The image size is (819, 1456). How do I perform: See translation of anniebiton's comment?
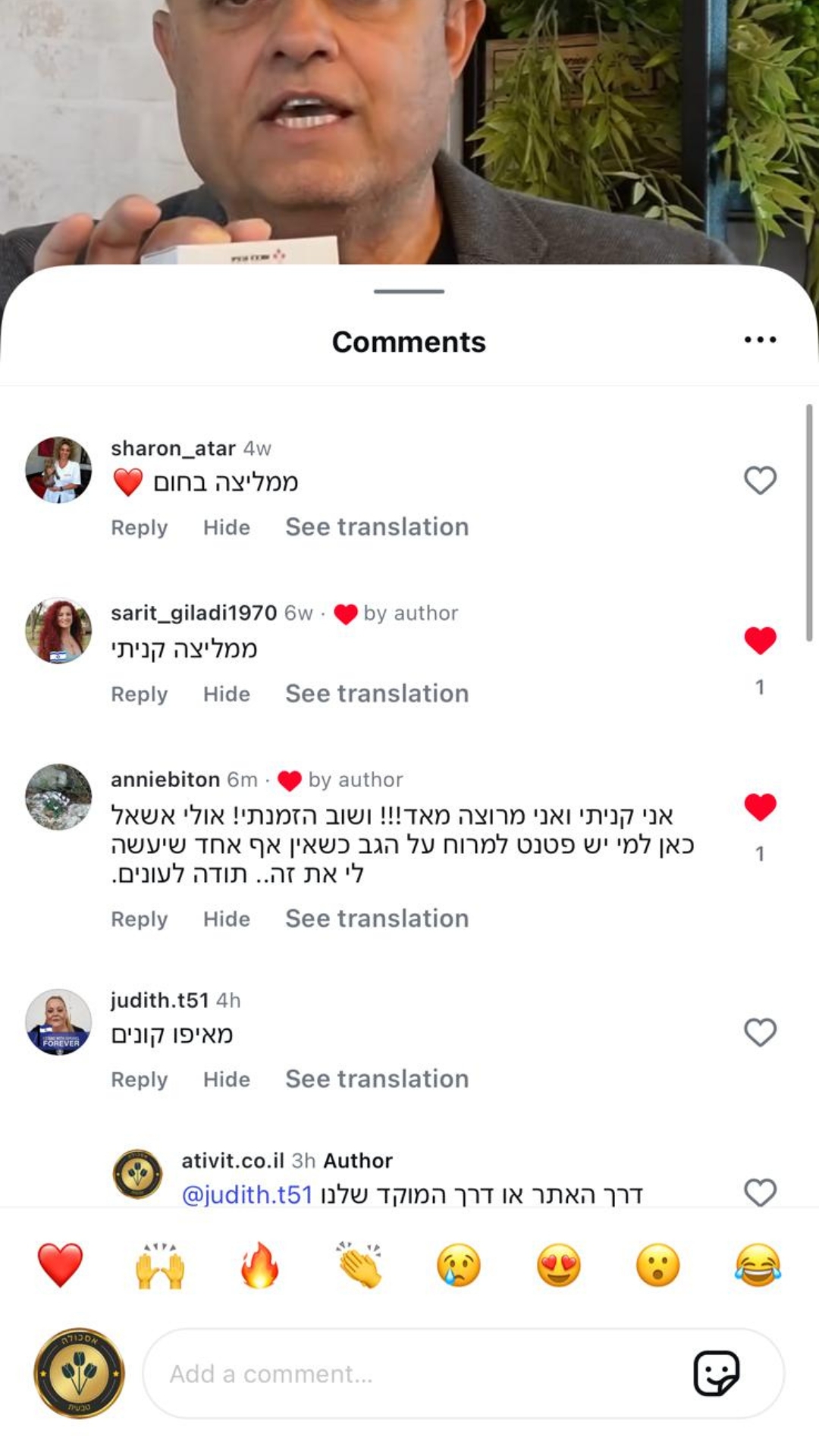point(377,918)
